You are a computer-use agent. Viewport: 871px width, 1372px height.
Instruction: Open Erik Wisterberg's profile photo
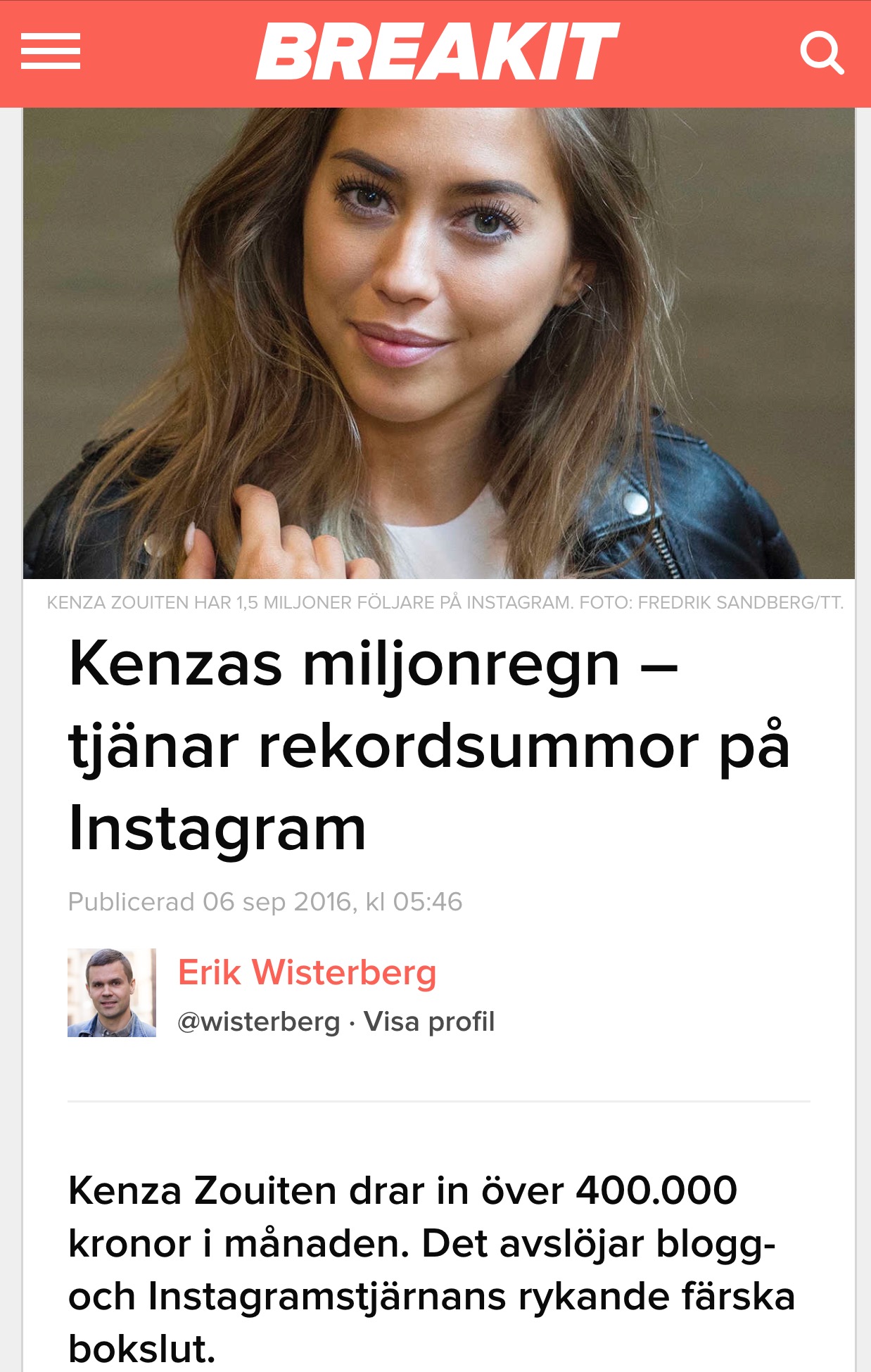click(112, 993)
